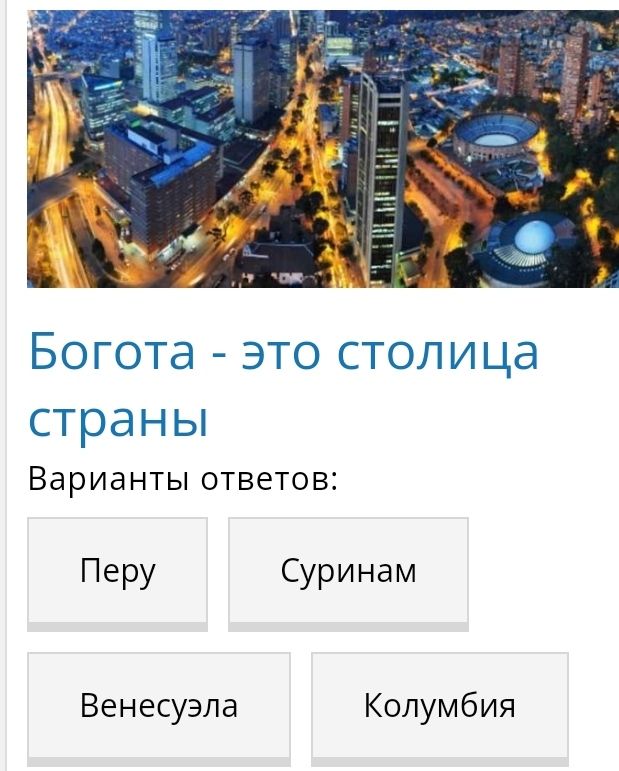619x771 pixels.
Task: Answer with Колумбия
Action: 439,706
